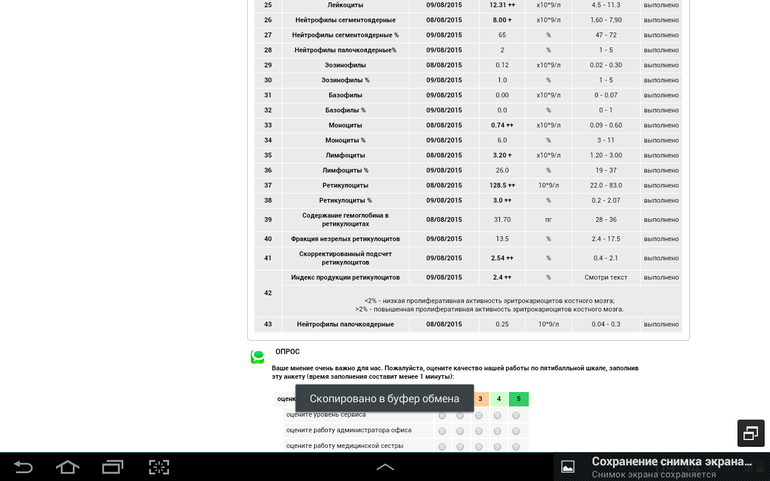Rate service level with score 5
The width and height of the screenshot is (770, 481).
pyautogui.click(x=516, y=415)
